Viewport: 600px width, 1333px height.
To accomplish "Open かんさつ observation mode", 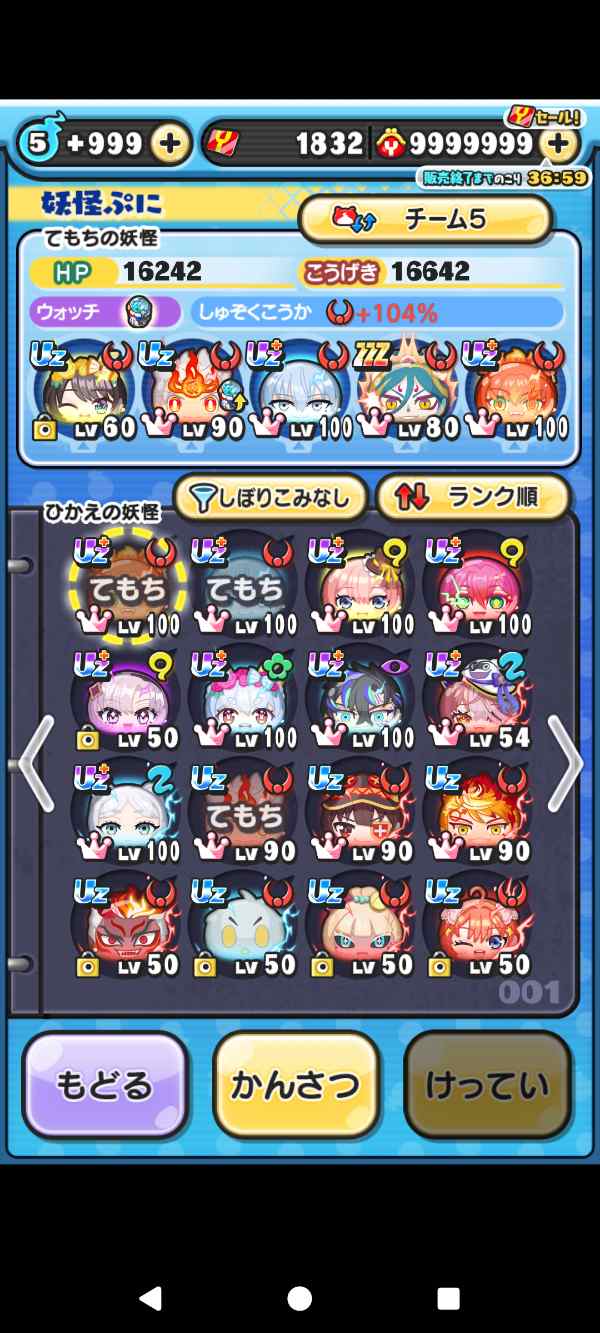I will click(x=296, y=1086).
